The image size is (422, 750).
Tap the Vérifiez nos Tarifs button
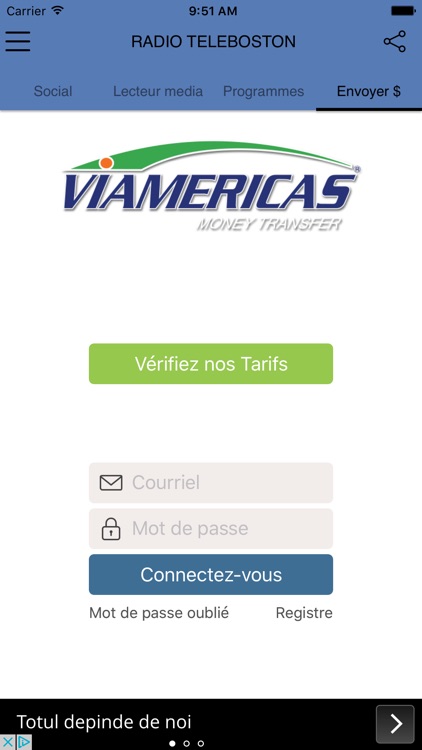[211, 364]
